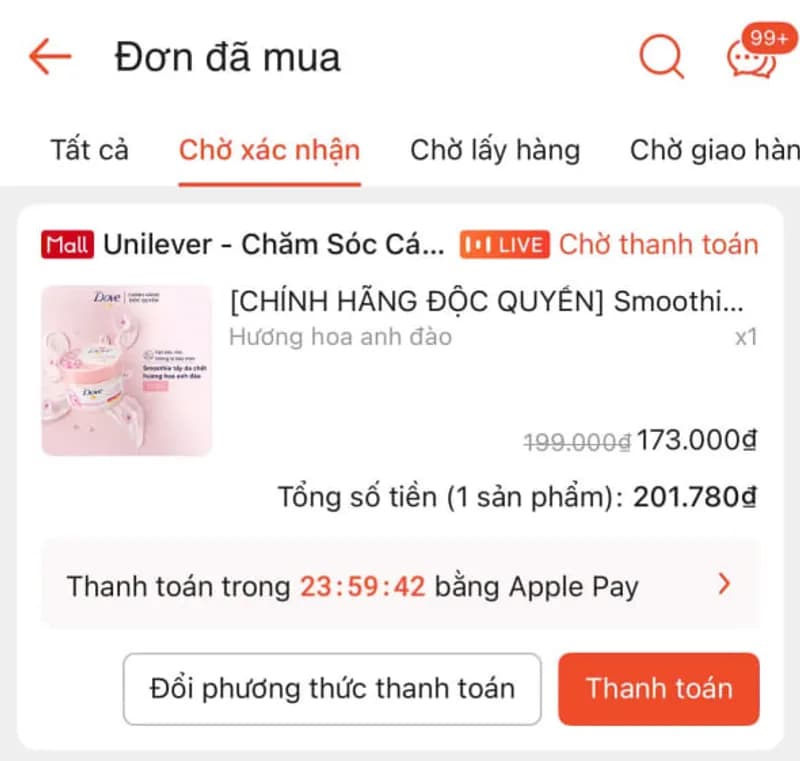Image resolution: width=800 pixels, height=761 pixels.
Task: Tap the orange Thanh toán button
Action: click(x=659, y=689)
